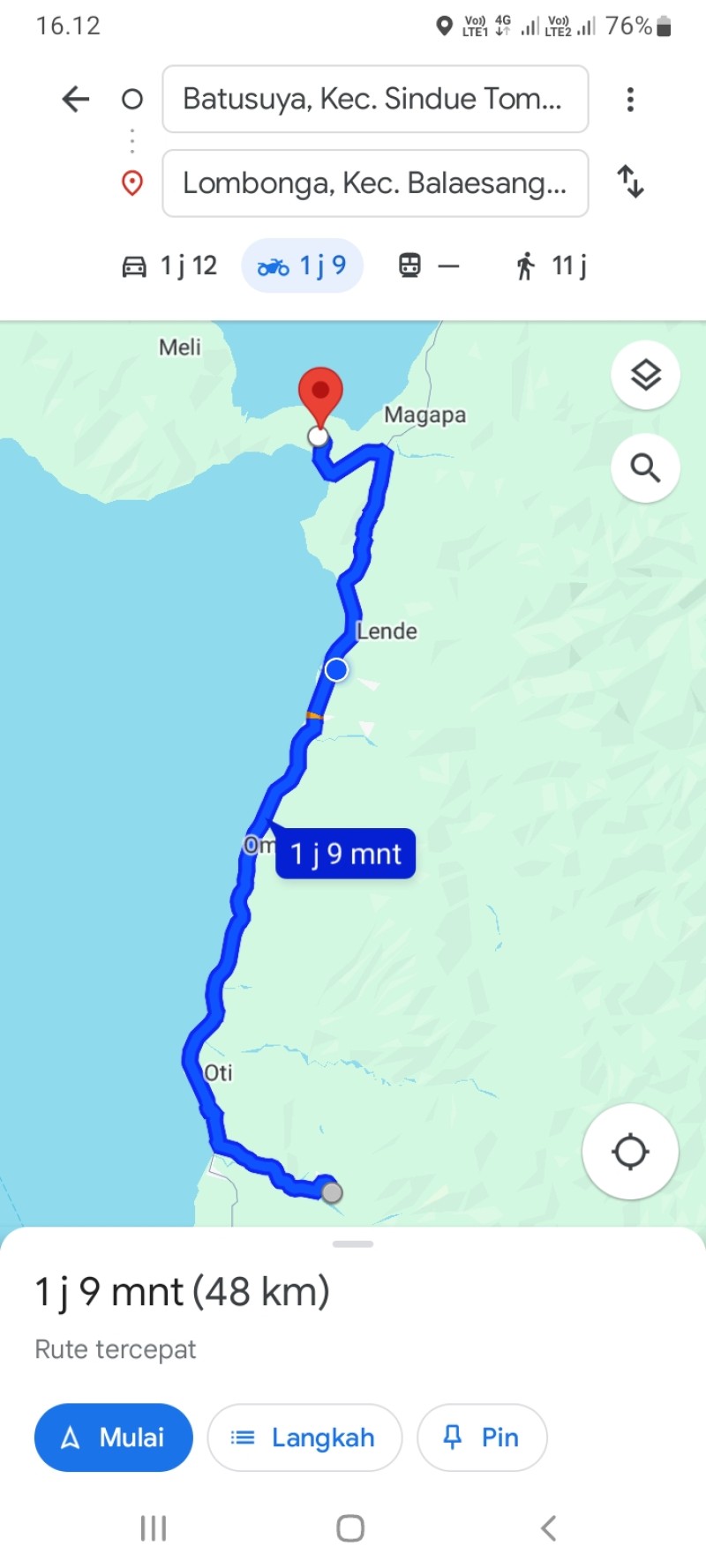
Task: Select the motorcycle 1 j 9 mode
Action: (x=302, y=265)
